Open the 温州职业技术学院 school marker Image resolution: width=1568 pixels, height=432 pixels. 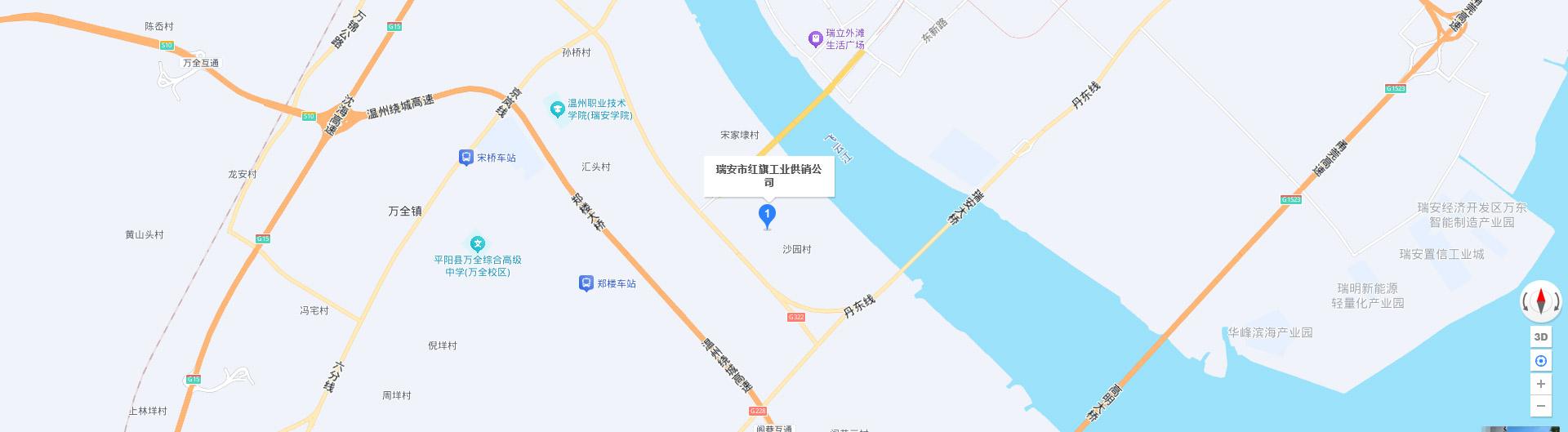pos(557,109)
